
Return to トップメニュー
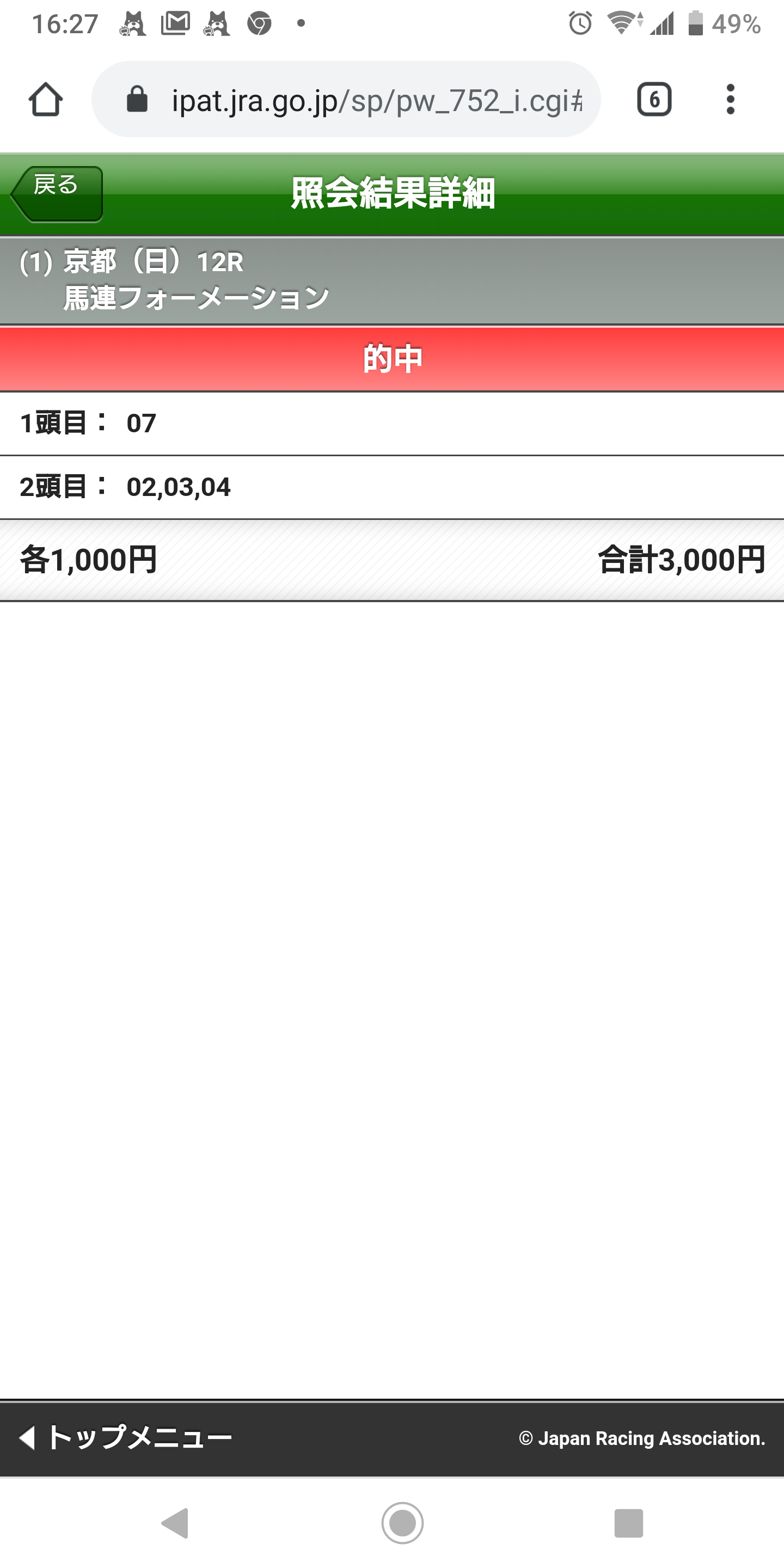click(x=125, y=1438)
